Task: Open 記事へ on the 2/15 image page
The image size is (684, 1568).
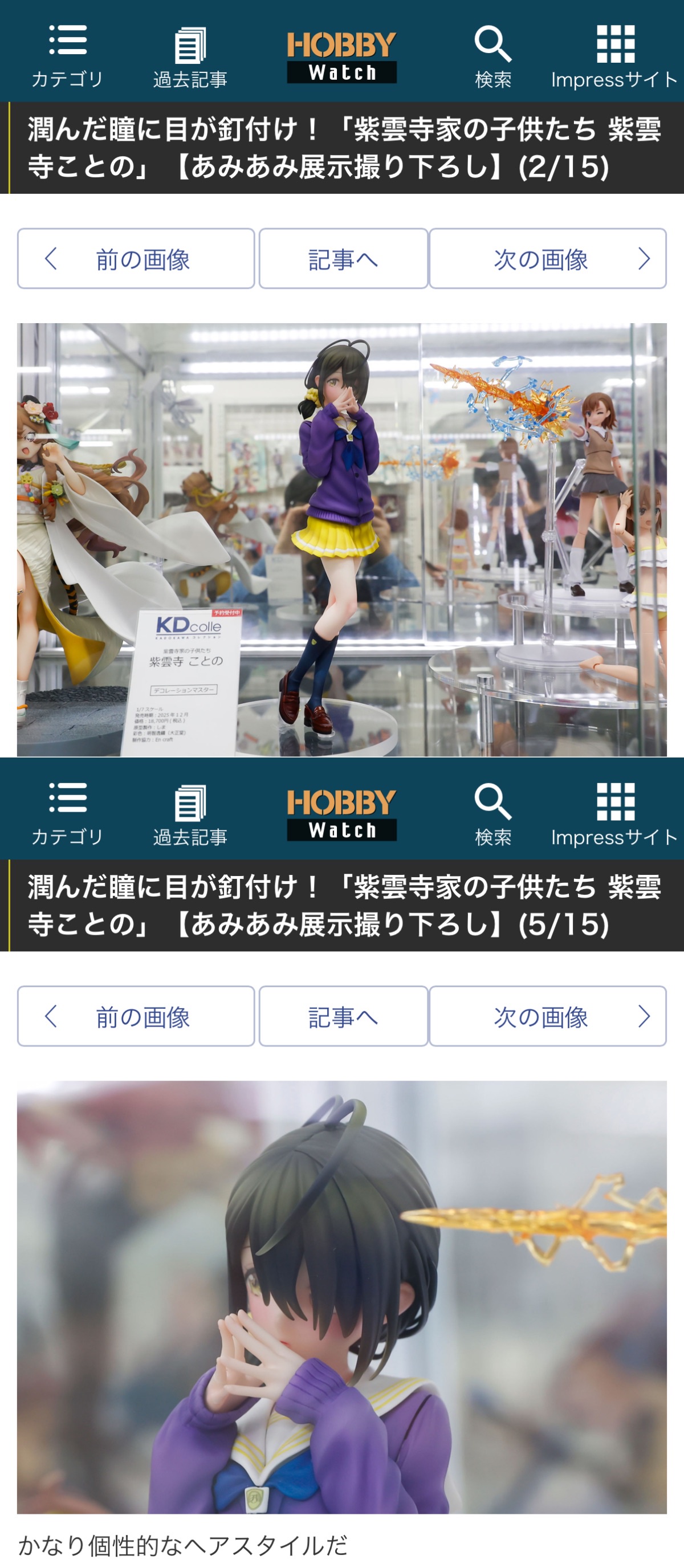Action: pos(343,259)
